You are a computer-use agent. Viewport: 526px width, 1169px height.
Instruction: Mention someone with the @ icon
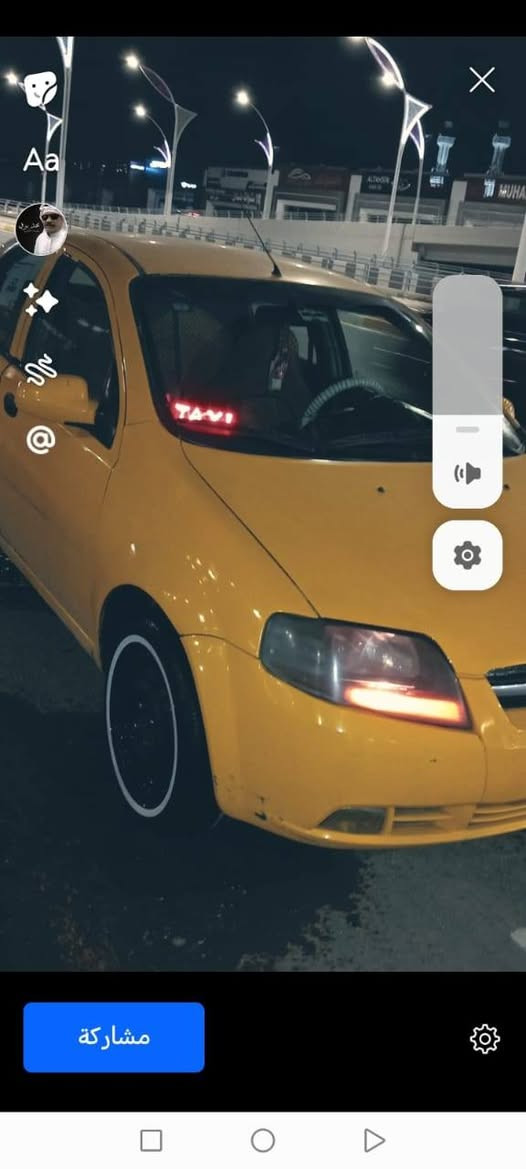point(40,440)
